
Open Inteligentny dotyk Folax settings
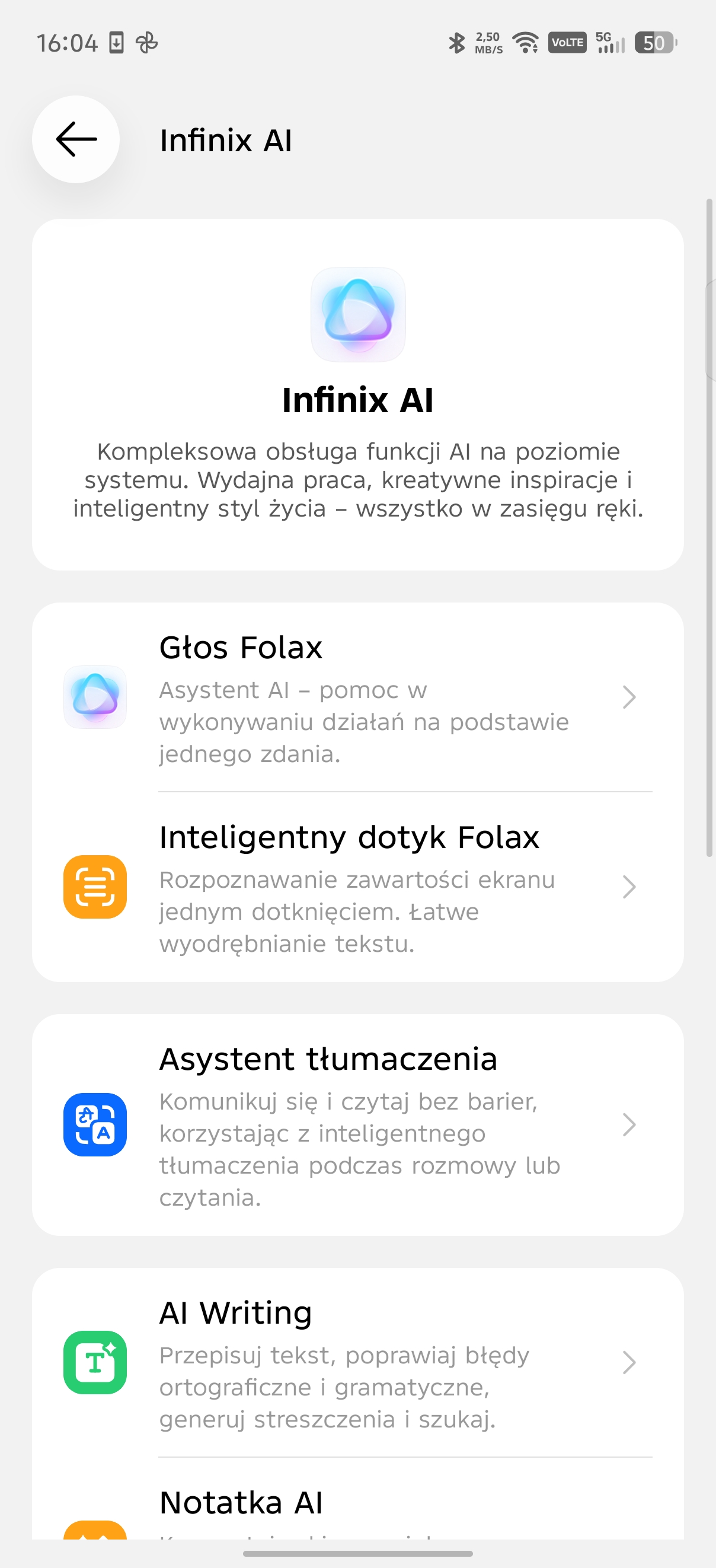click(357, 887)
